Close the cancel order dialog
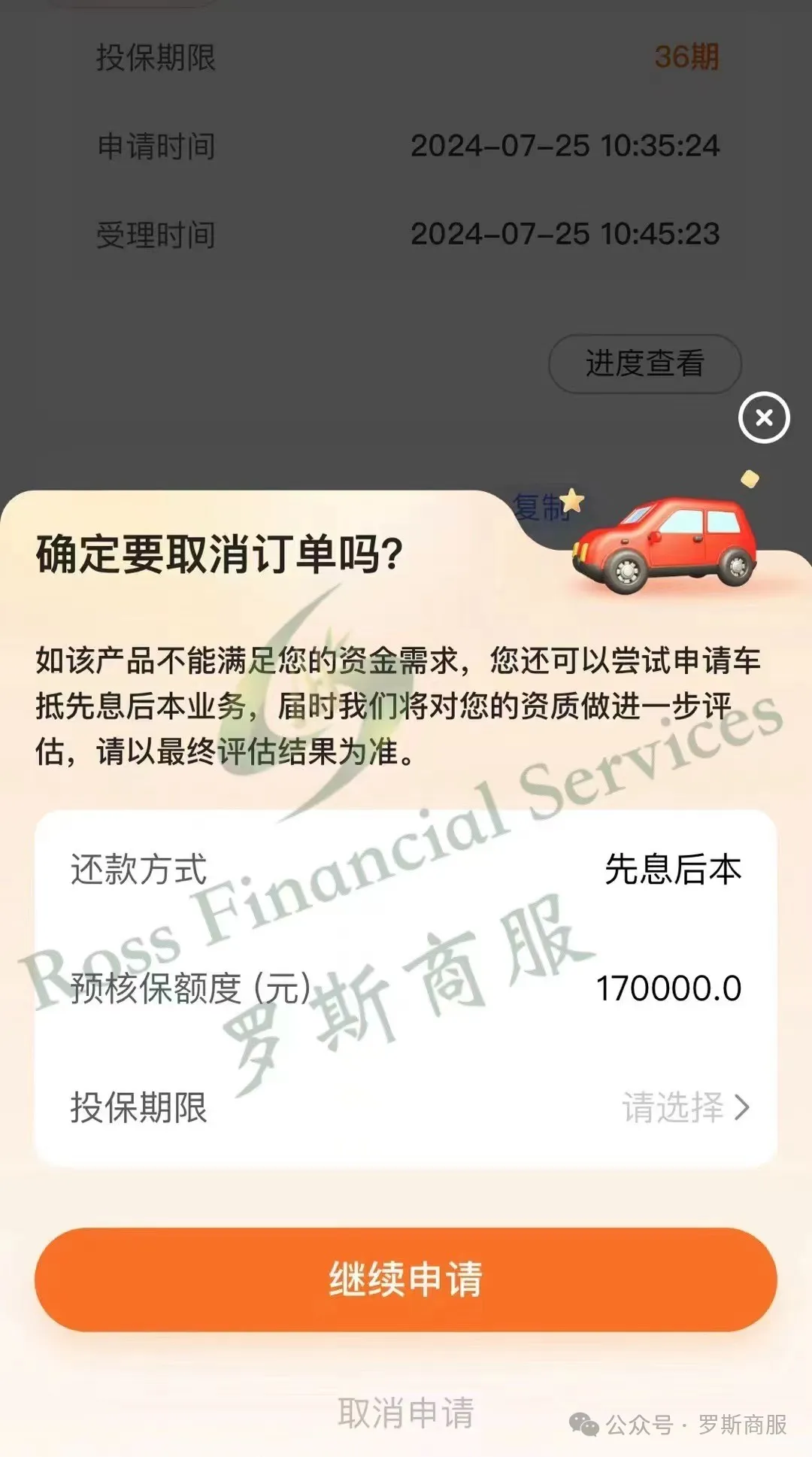Image resolution: width=812 pixels, height=1457 pixels. click(x=764, y=417)
